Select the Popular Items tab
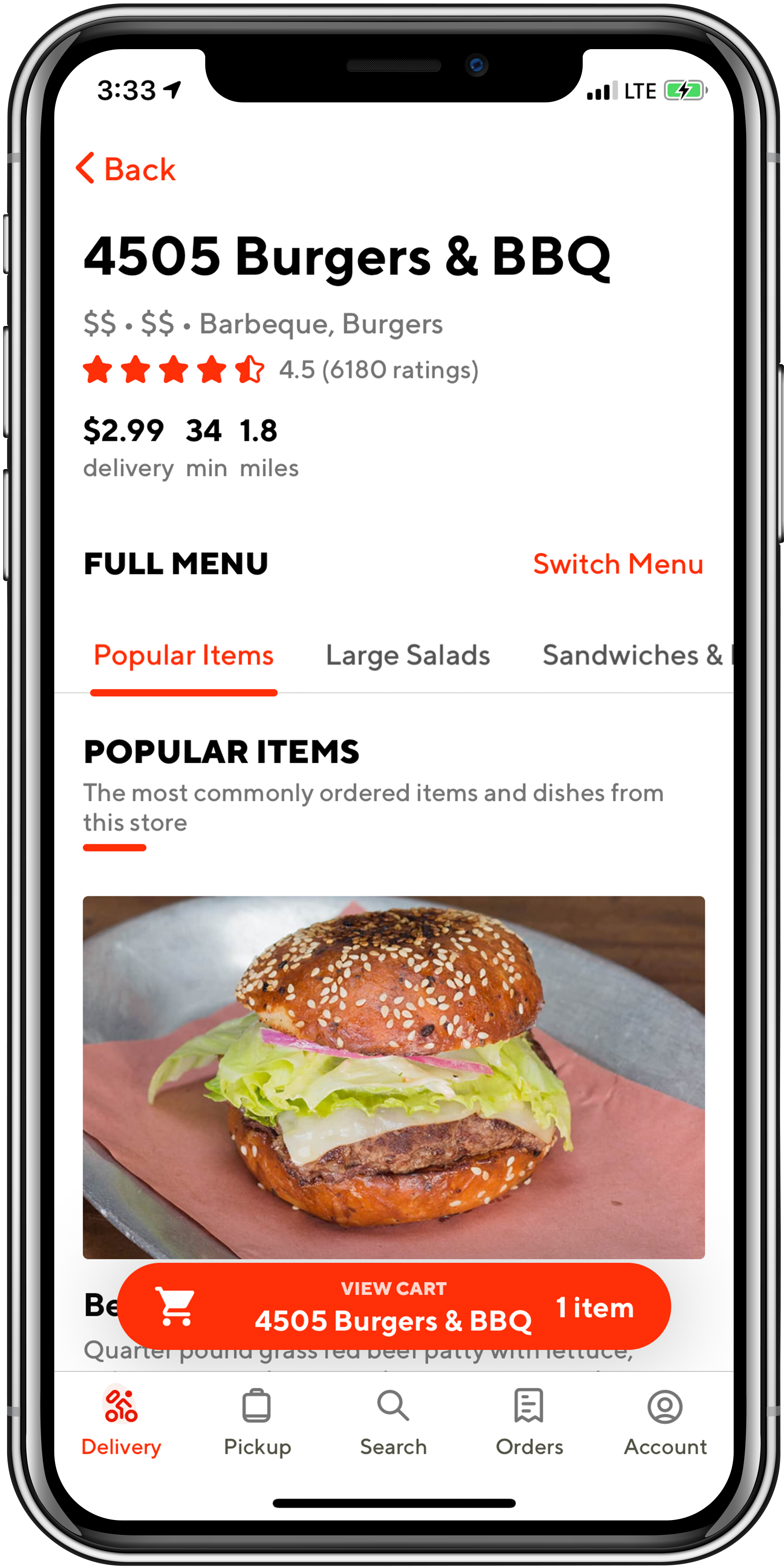Screen dimensions: 784x1568 (183, 656)
